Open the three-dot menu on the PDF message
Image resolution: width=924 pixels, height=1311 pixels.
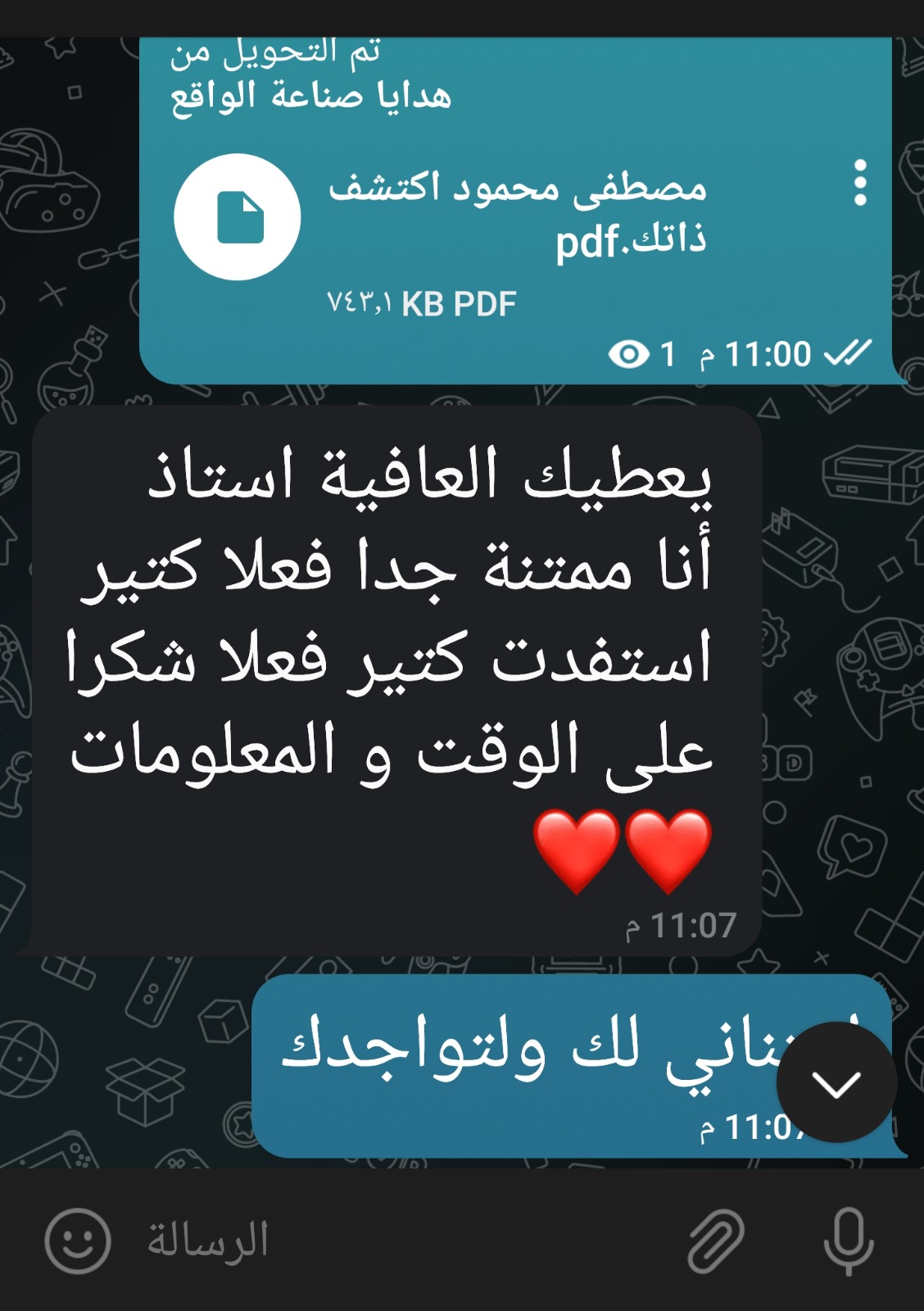tap(859, 183)
